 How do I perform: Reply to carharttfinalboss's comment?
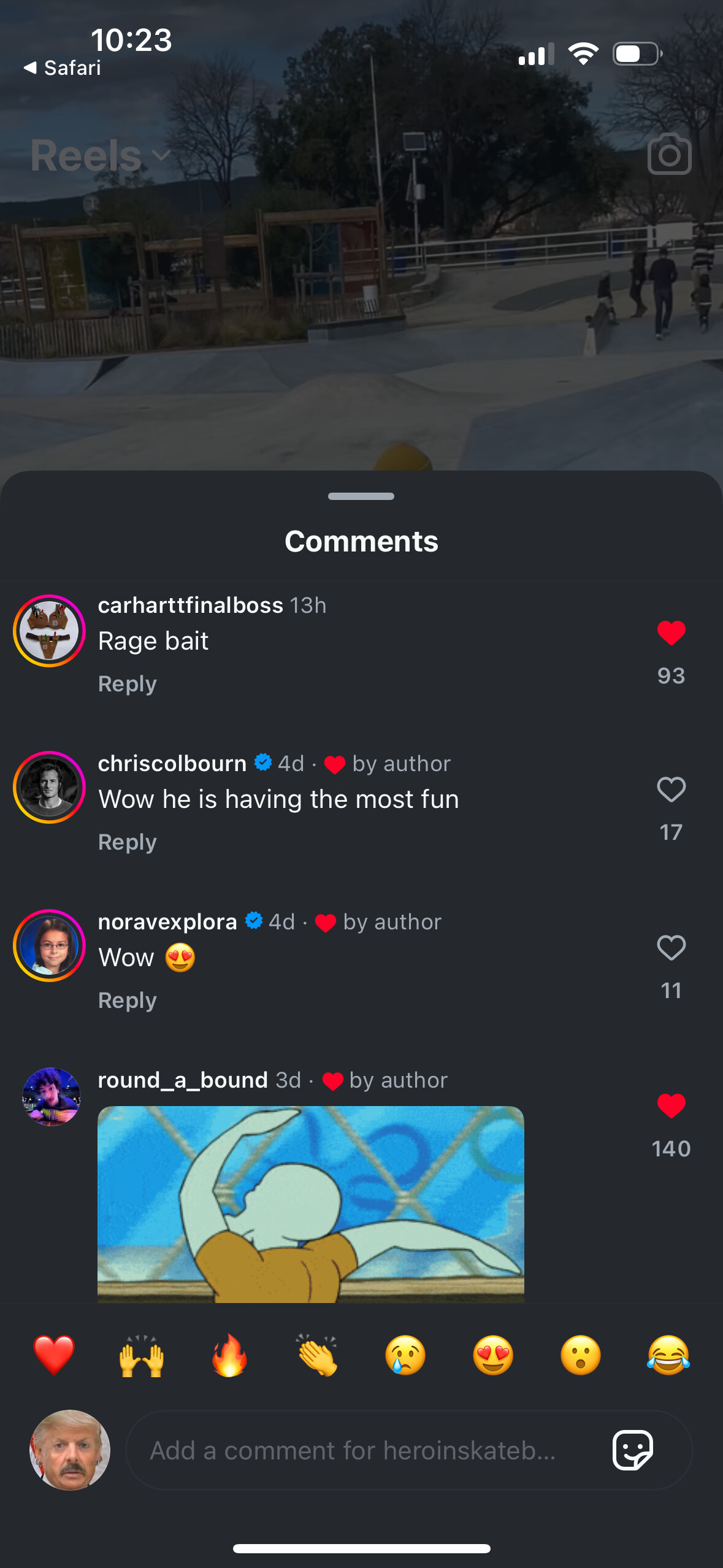[128, 684]
